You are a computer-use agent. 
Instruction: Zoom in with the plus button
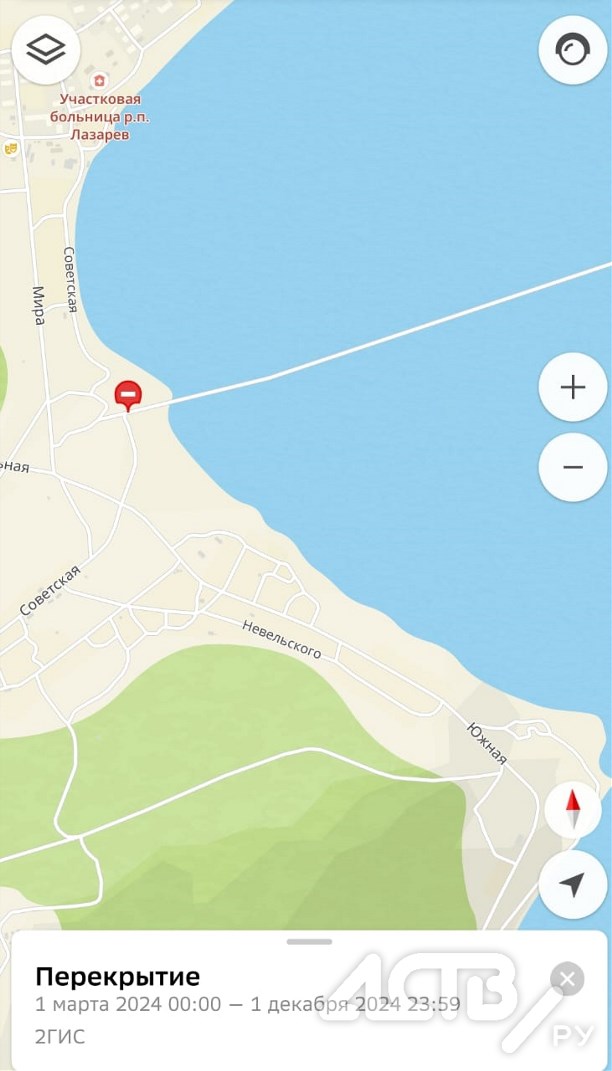pos(572,387)
